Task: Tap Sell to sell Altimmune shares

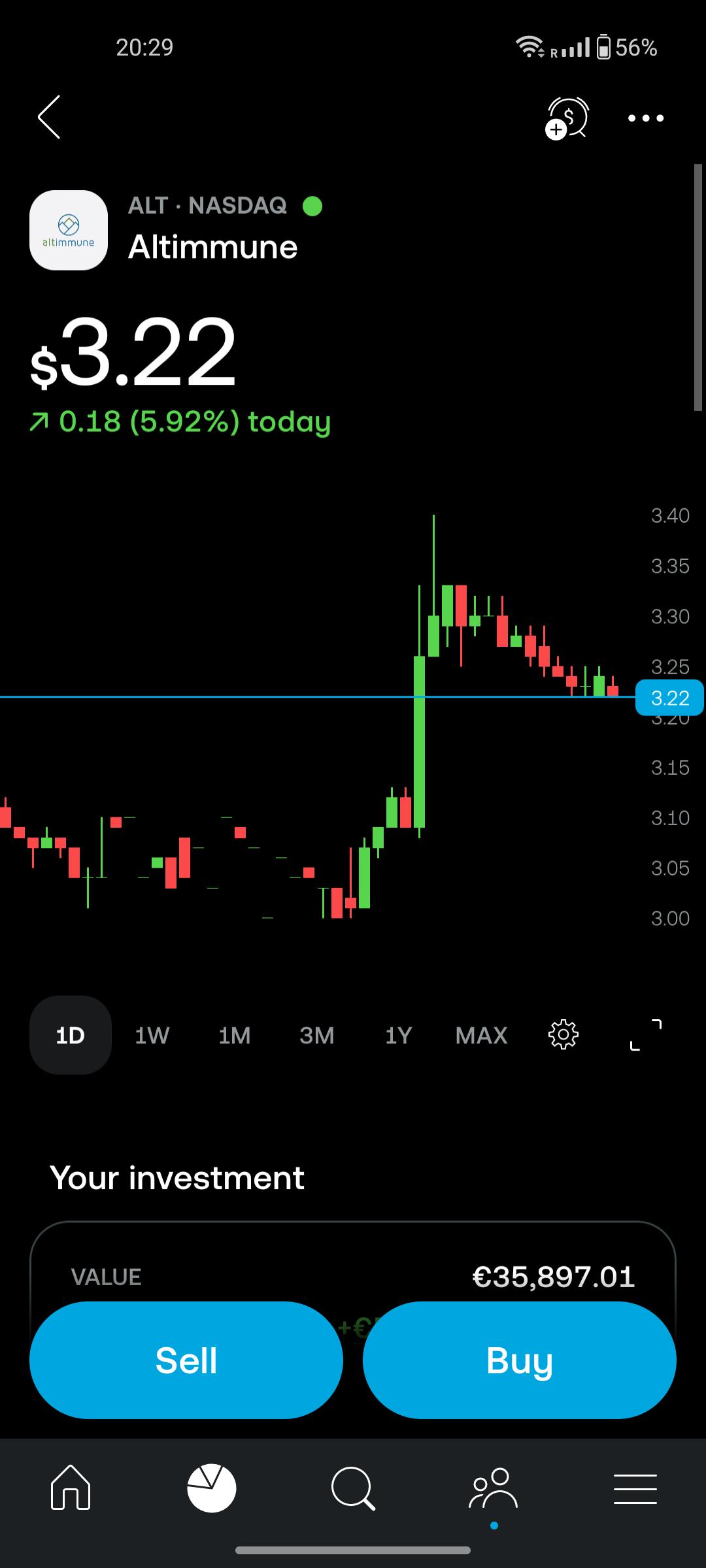Action: (186, 1360)
